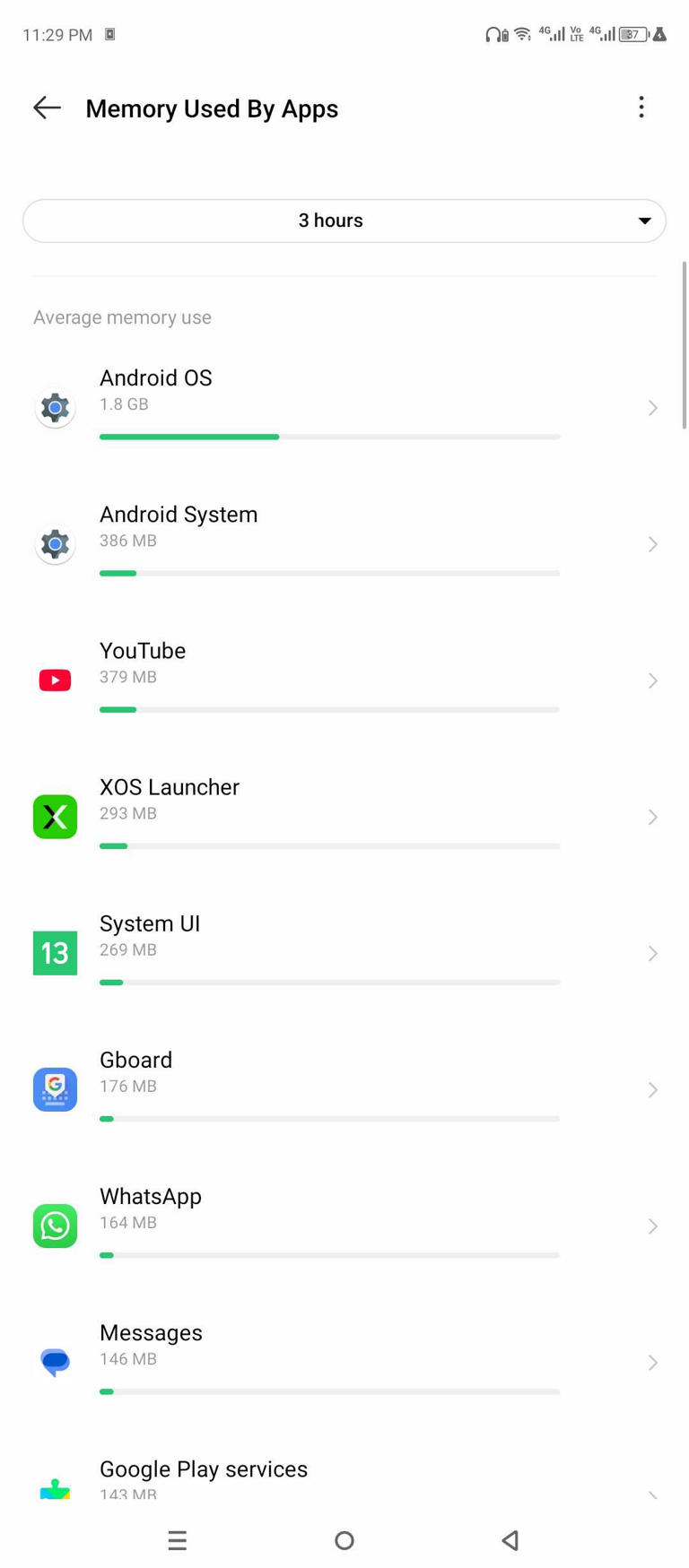This screenshot has width=689, height=1568.
Task: Select the XOS Launcher icon
Action: coord(55,817)
